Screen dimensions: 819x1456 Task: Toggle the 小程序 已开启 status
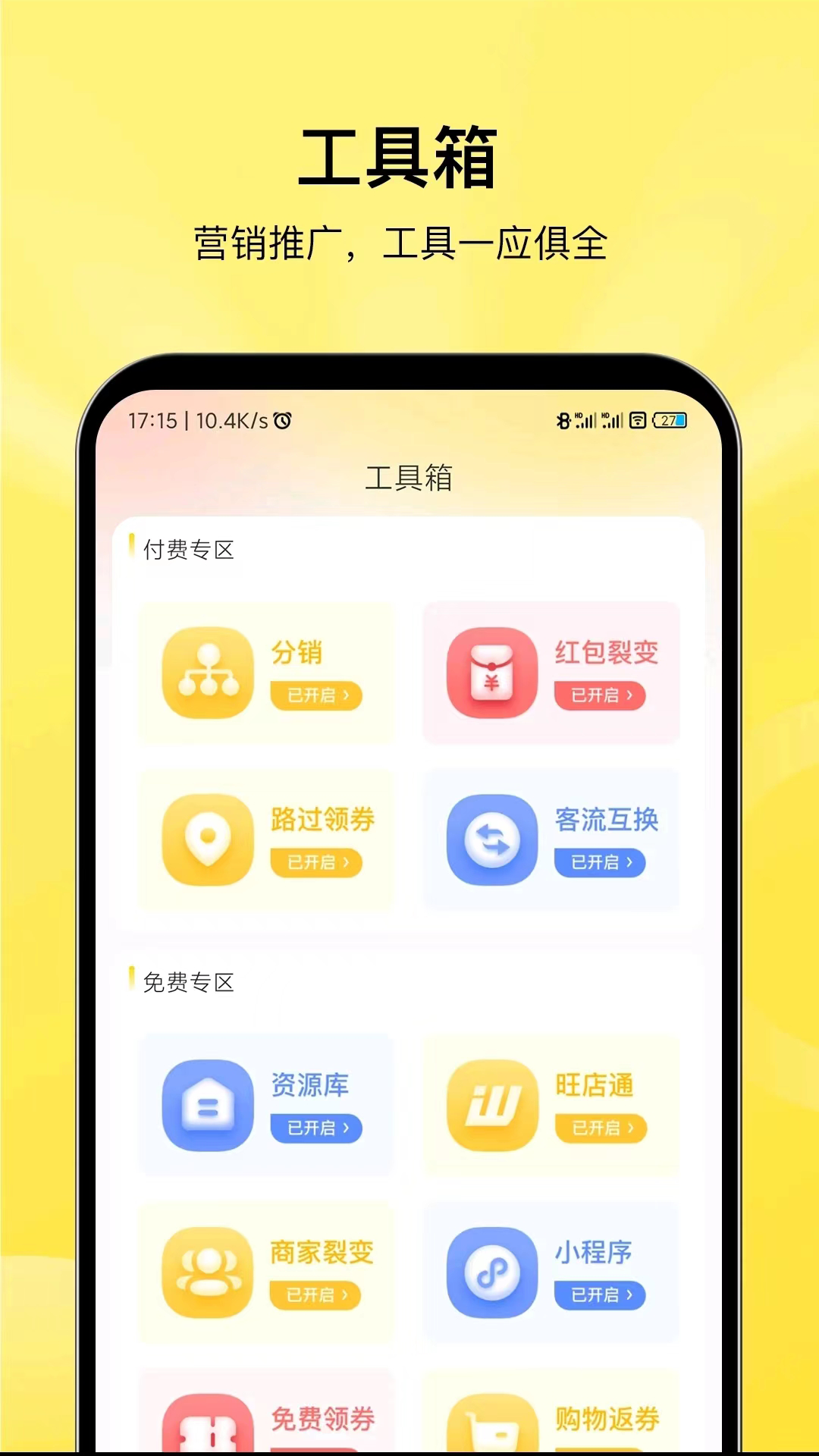pos(601,1297)
